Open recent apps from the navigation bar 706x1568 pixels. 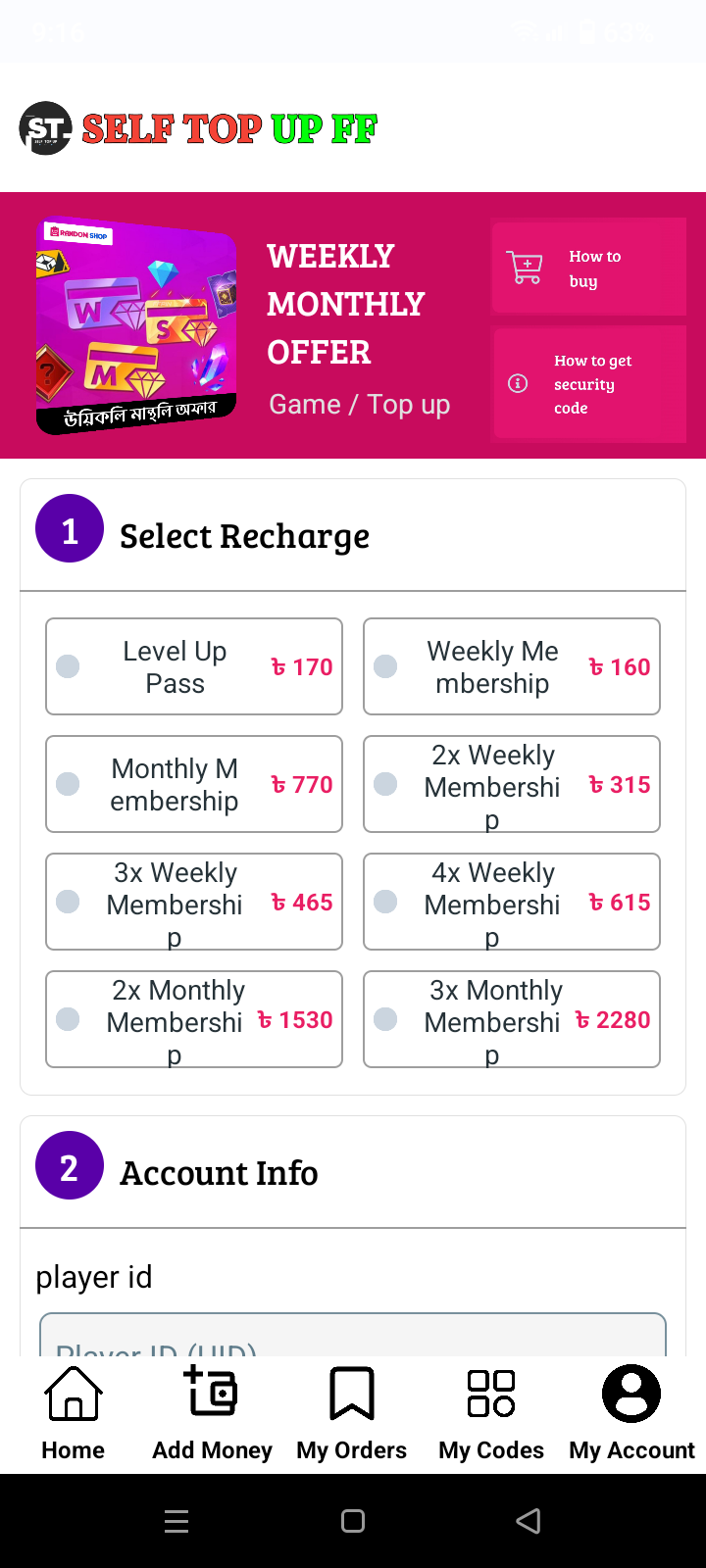click(176, 1521)
